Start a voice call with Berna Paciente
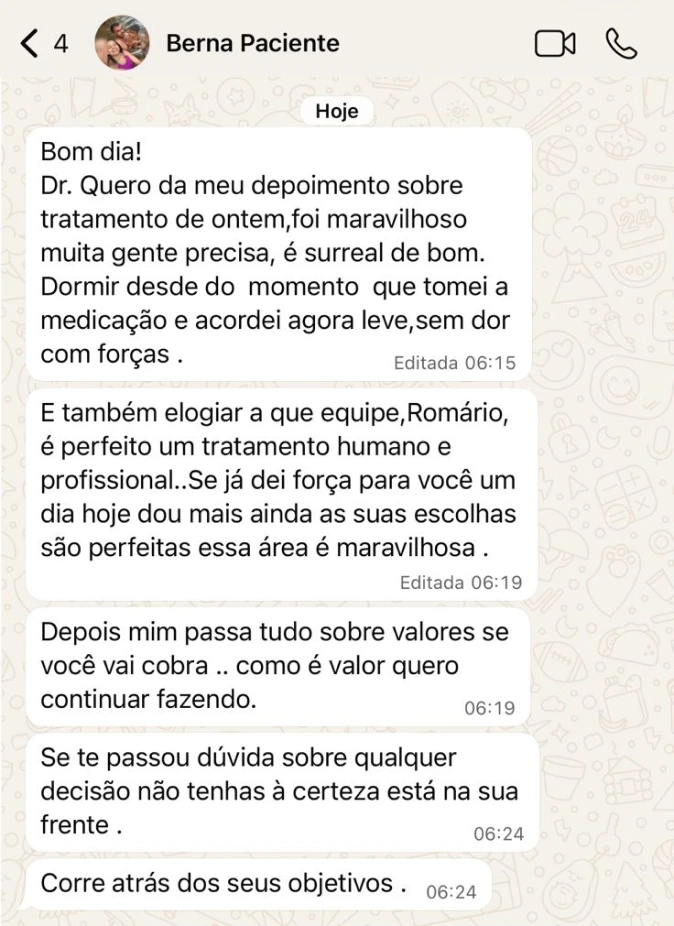 click(x=622, y=44)
